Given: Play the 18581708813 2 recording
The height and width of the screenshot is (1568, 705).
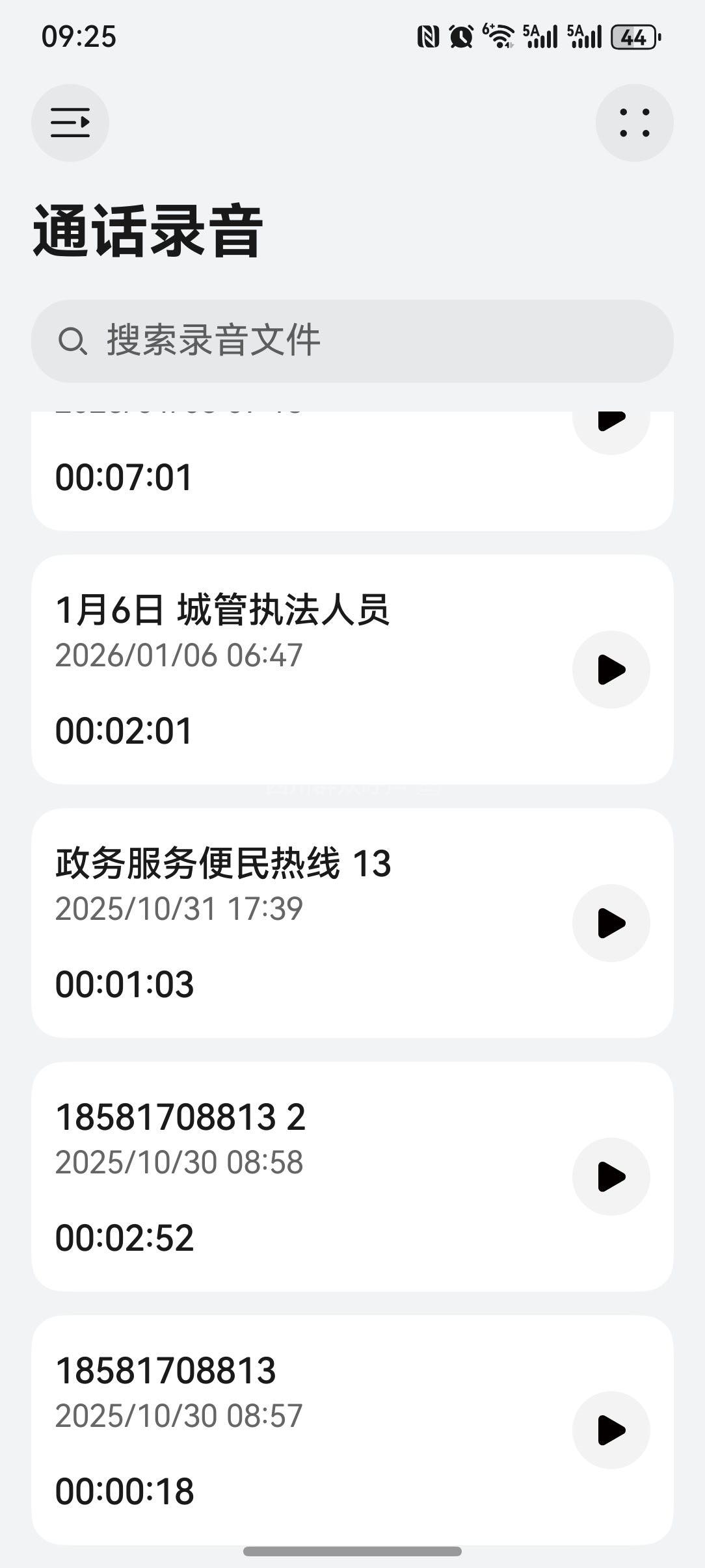Looking at the screenshot, I should point(611,1177).
